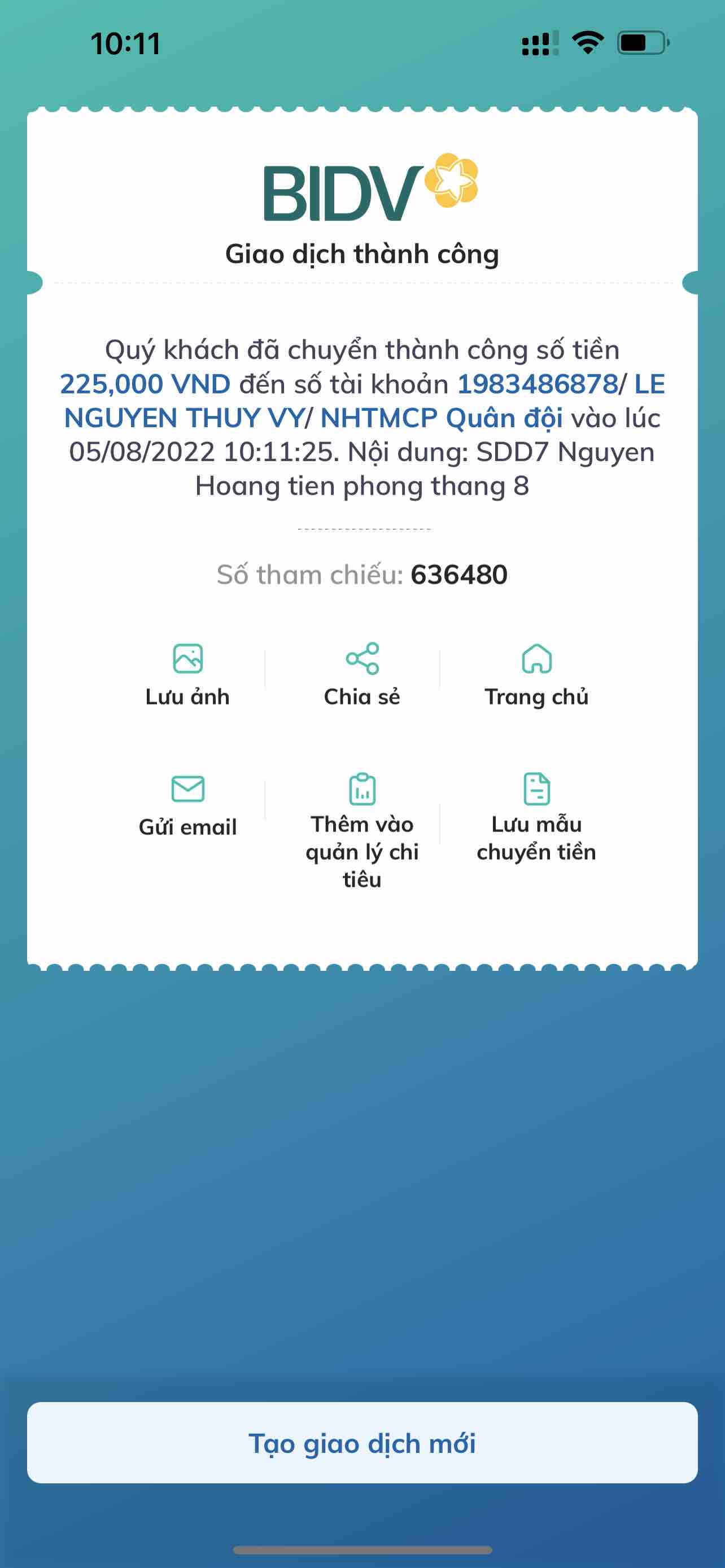Save template via Lưu mẫu chuyển tiền
725x1568 pixels.
[x=536, y=817]
